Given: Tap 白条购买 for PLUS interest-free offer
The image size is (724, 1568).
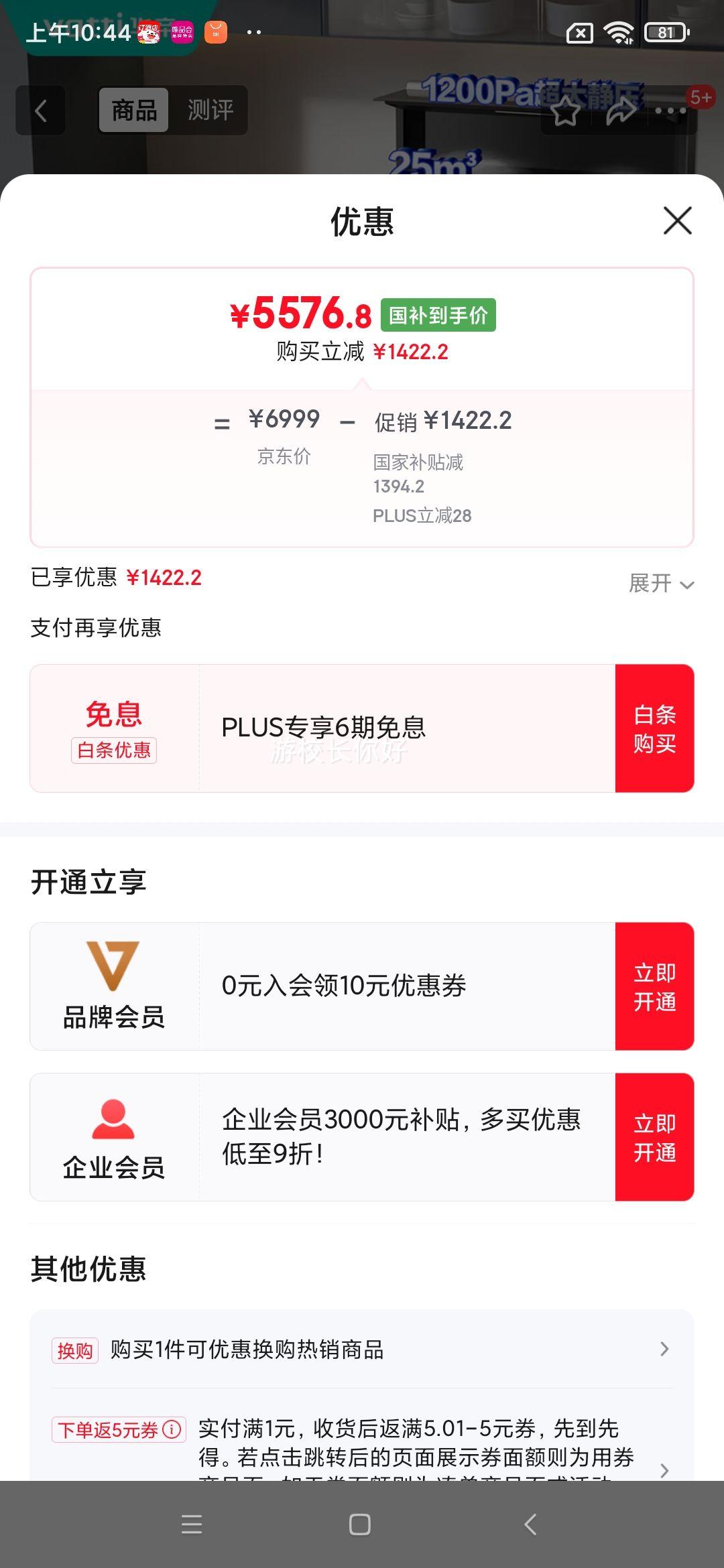Looking at the screenshot, I should coord(655,728).
